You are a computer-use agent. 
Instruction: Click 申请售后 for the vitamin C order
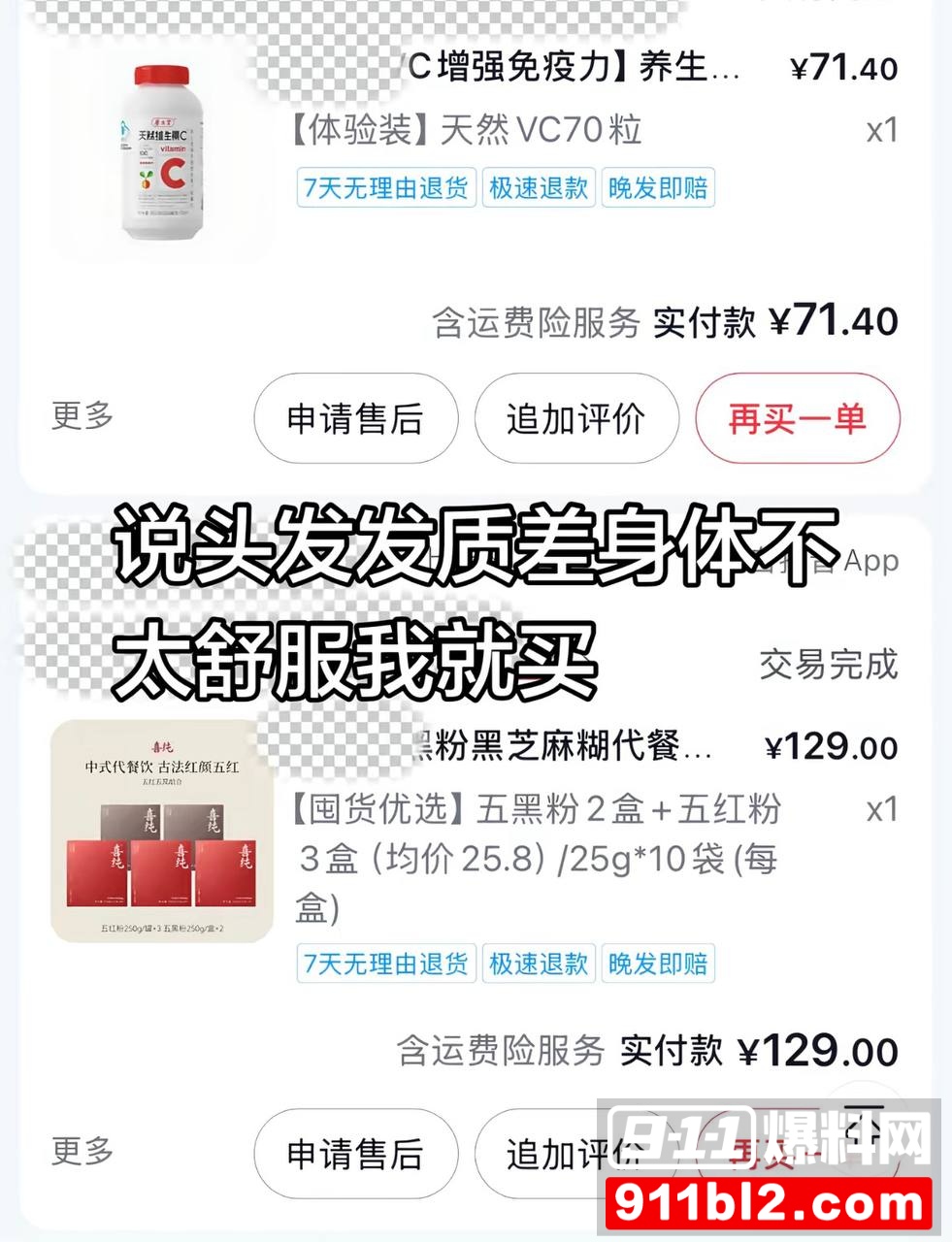354,419
